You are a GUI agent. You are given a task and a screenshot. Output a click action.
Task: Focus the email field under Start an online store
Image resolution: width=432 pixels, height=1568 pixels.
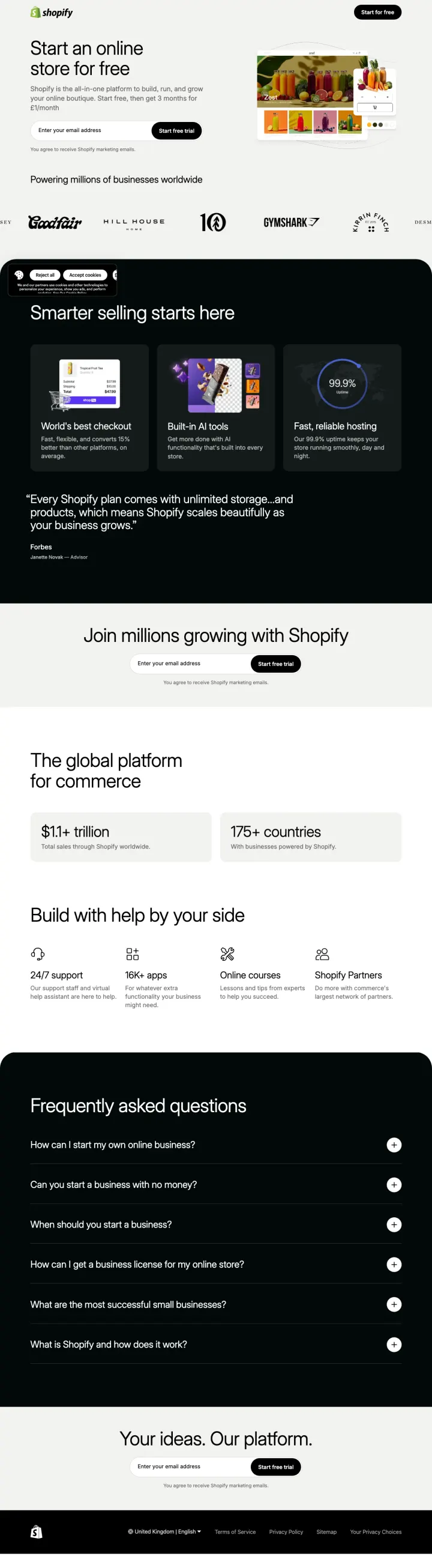[91, 130]
